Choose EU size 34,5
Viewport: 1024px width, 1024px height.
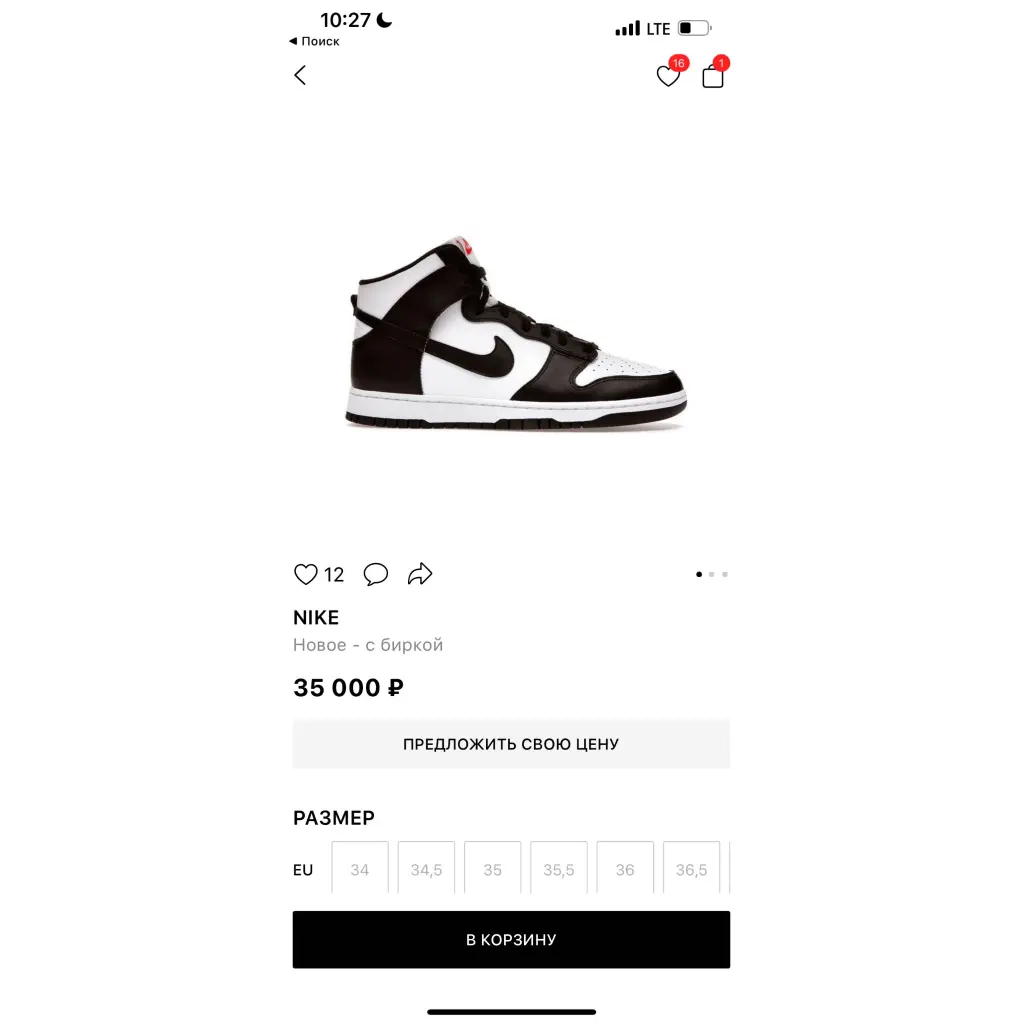(x=426, y=869)
